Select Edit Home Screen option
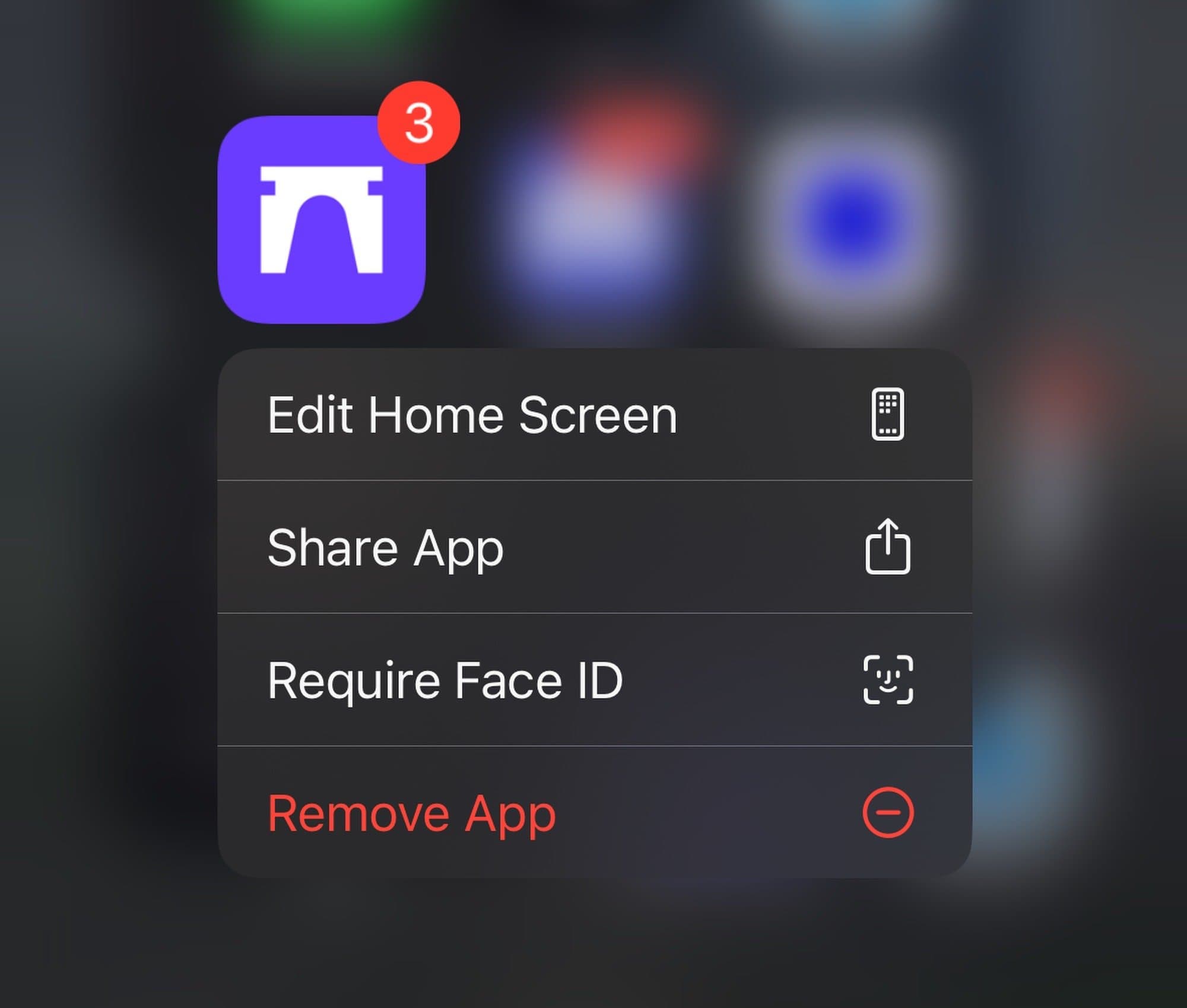Screen dimensions: 1187x1008 (x=593, y=415)
